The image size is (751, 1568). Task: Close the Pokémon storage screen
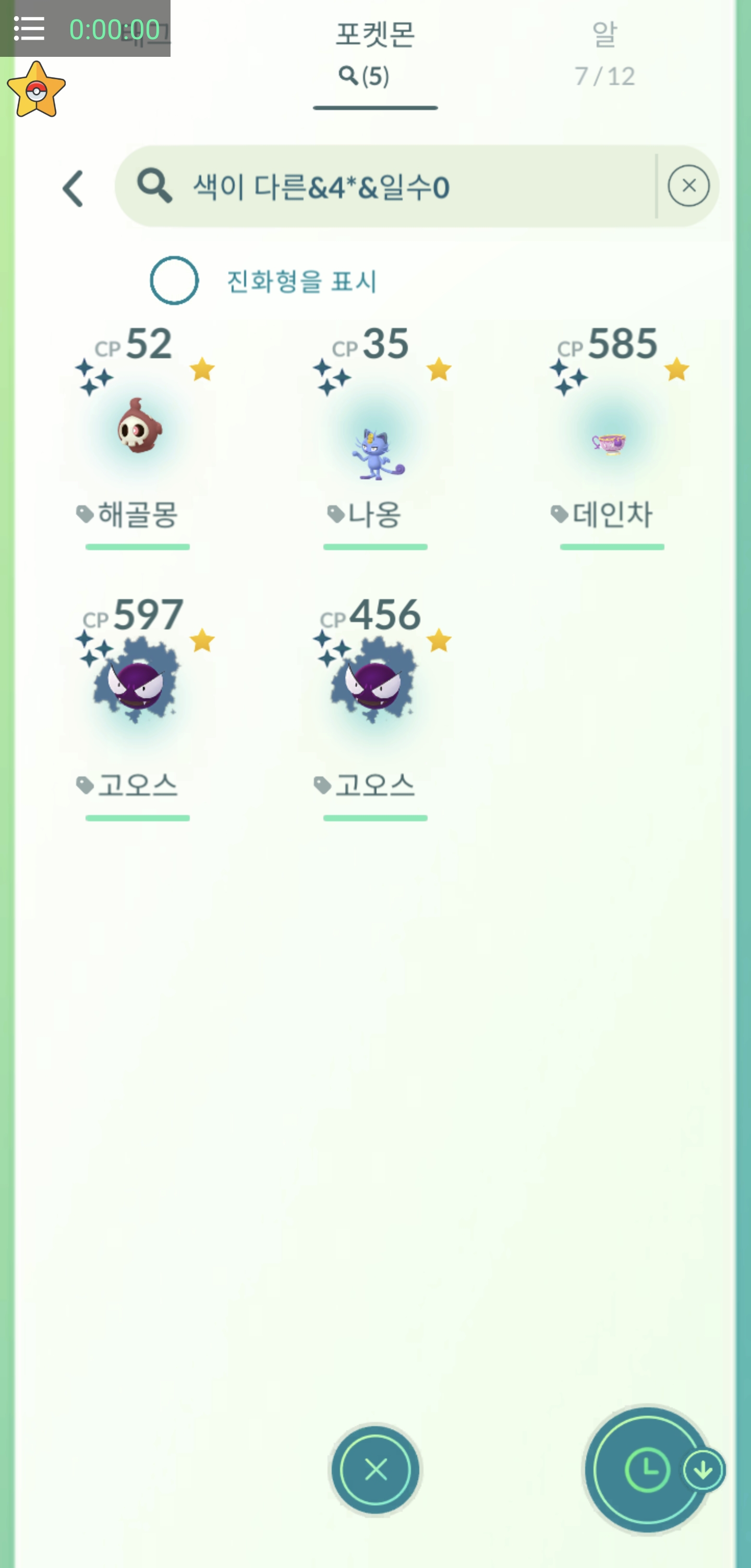[x=375, y=1469]
